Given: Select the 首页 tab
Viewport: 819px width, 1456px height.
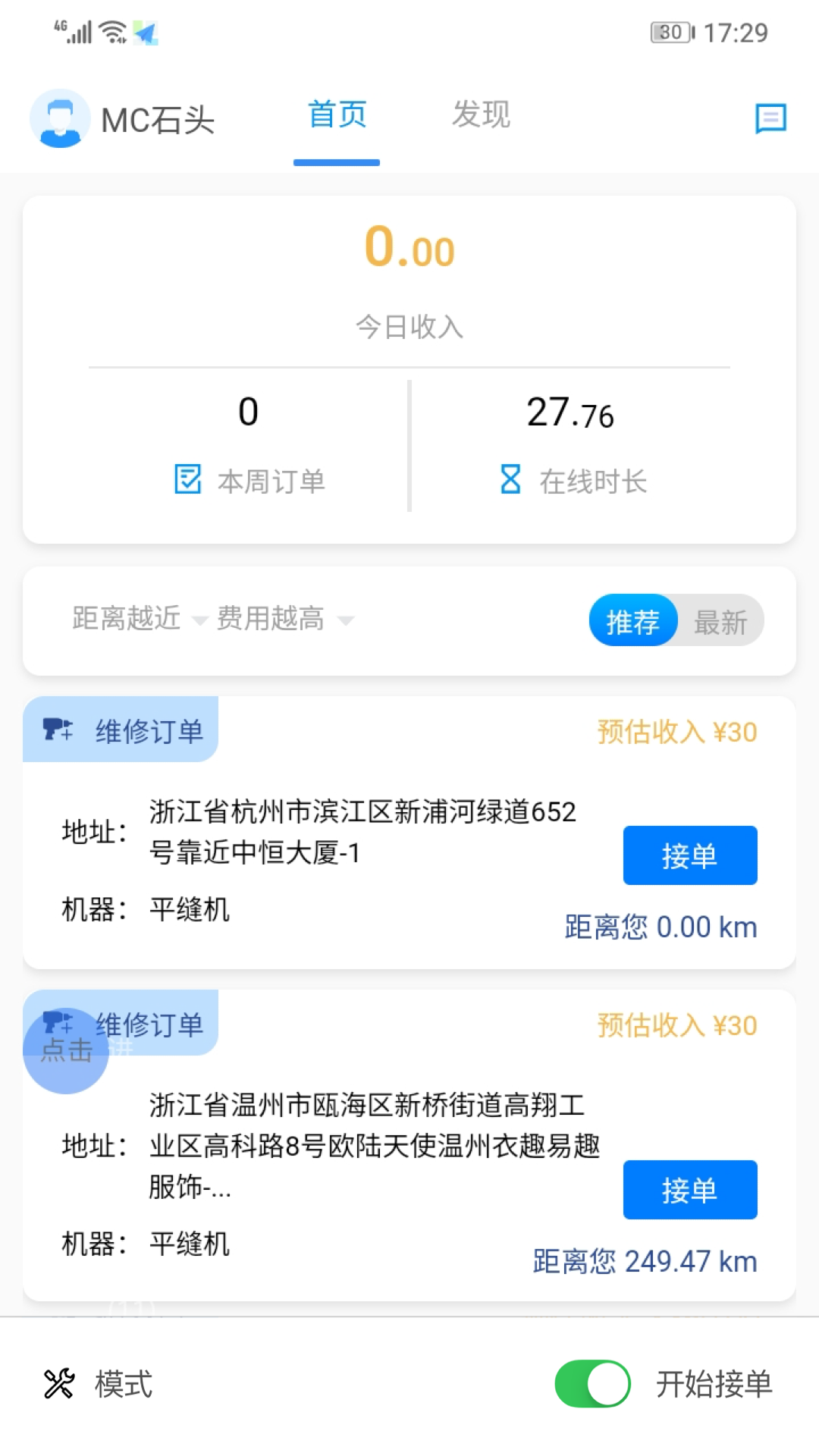Looking at the screenshot, I should [337, 115].
